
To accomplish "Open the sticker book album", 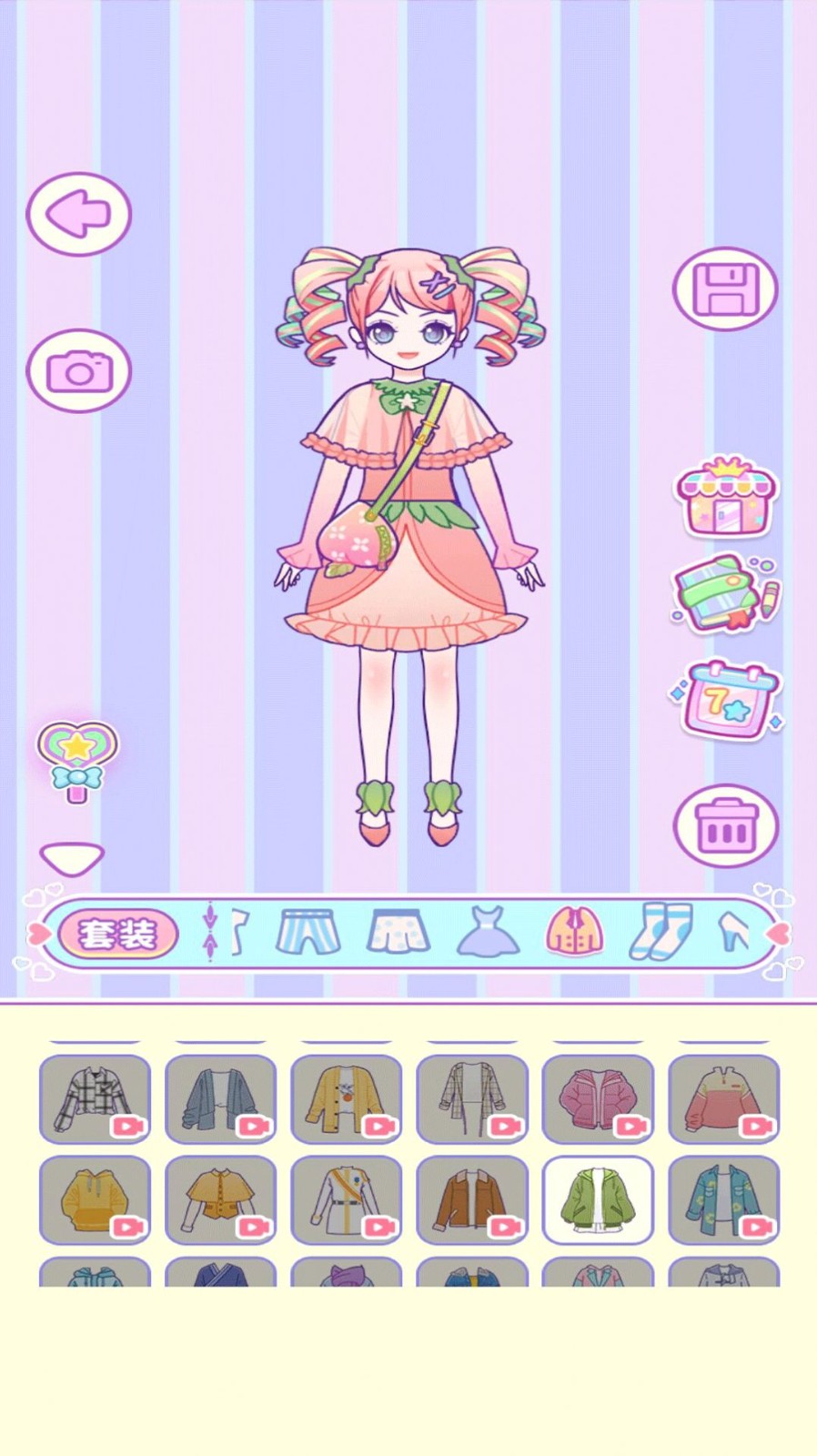I will point(723,596).
